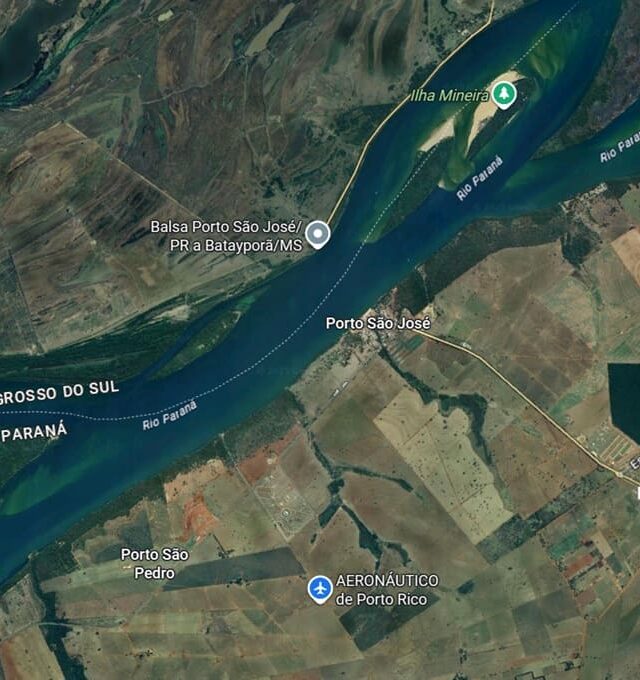Open the Ilha Mineira park marker
Image resolution: width=640 pixels, height=680 pixels.
coord(505,95)
